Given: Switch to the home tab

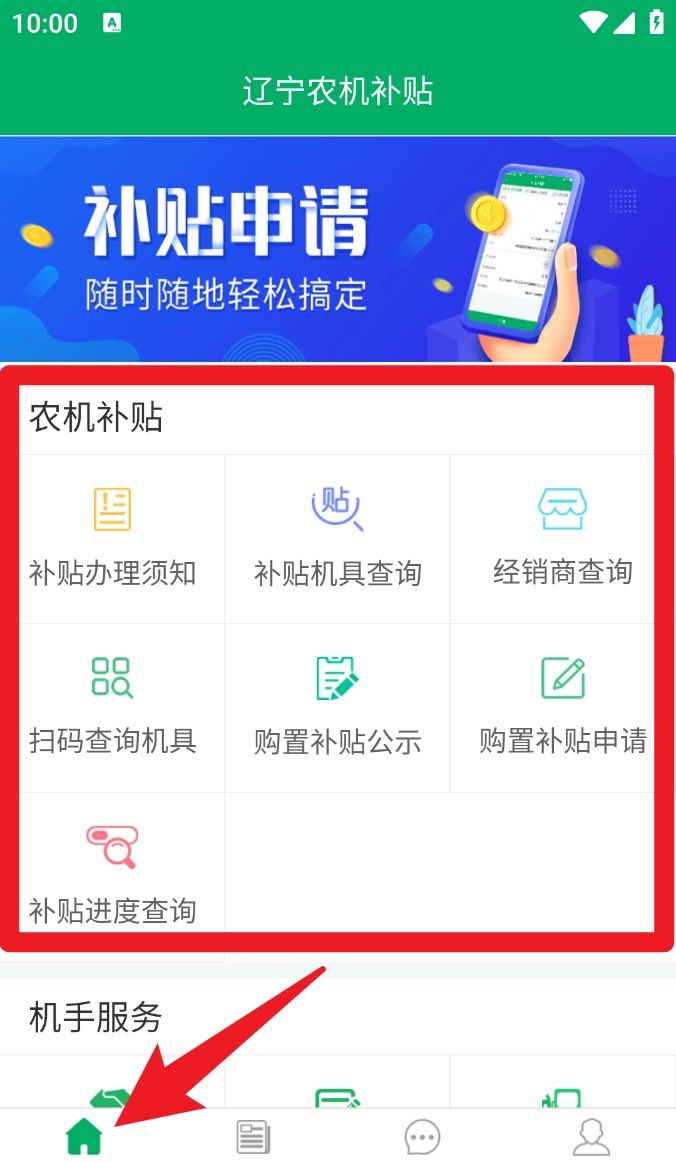Looking at the screenshot, I should pos(84,1137).
